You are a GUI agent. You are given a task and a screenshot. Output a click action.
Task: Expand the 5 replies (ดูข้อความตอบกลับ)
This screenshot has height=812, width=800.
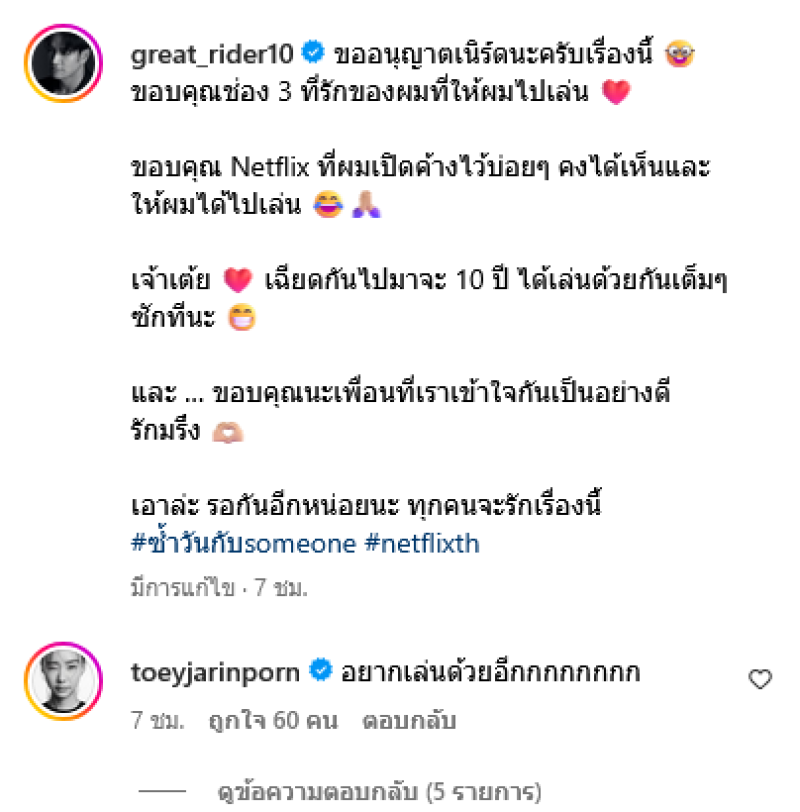tap(378, 793)
